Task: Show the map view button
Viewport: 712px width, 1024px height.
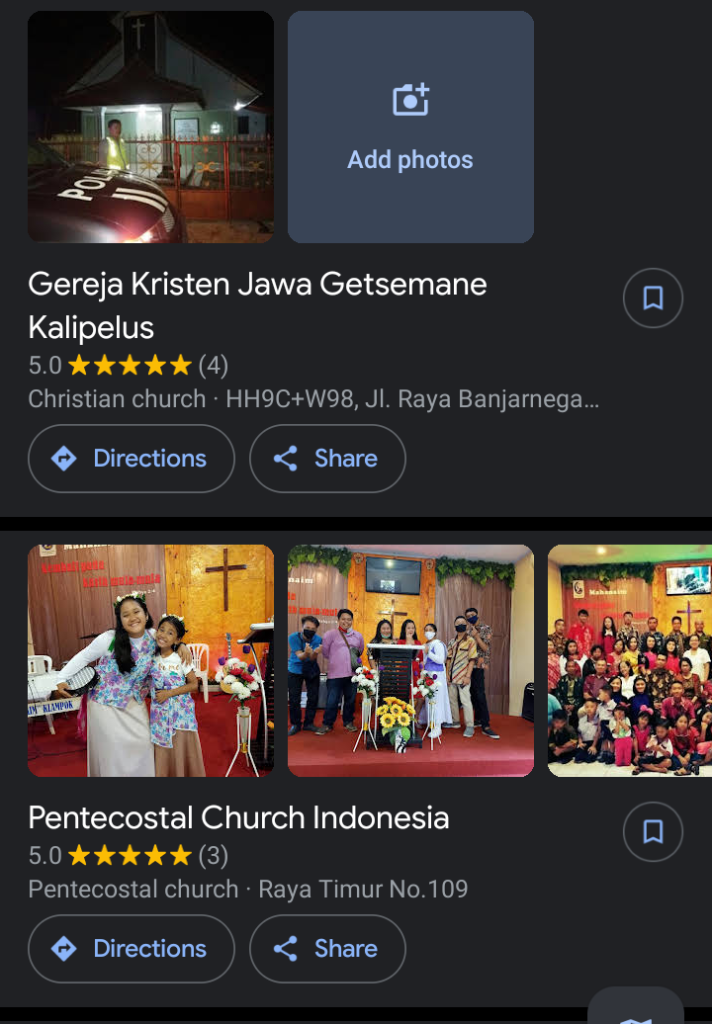Action: [636, 1010]
